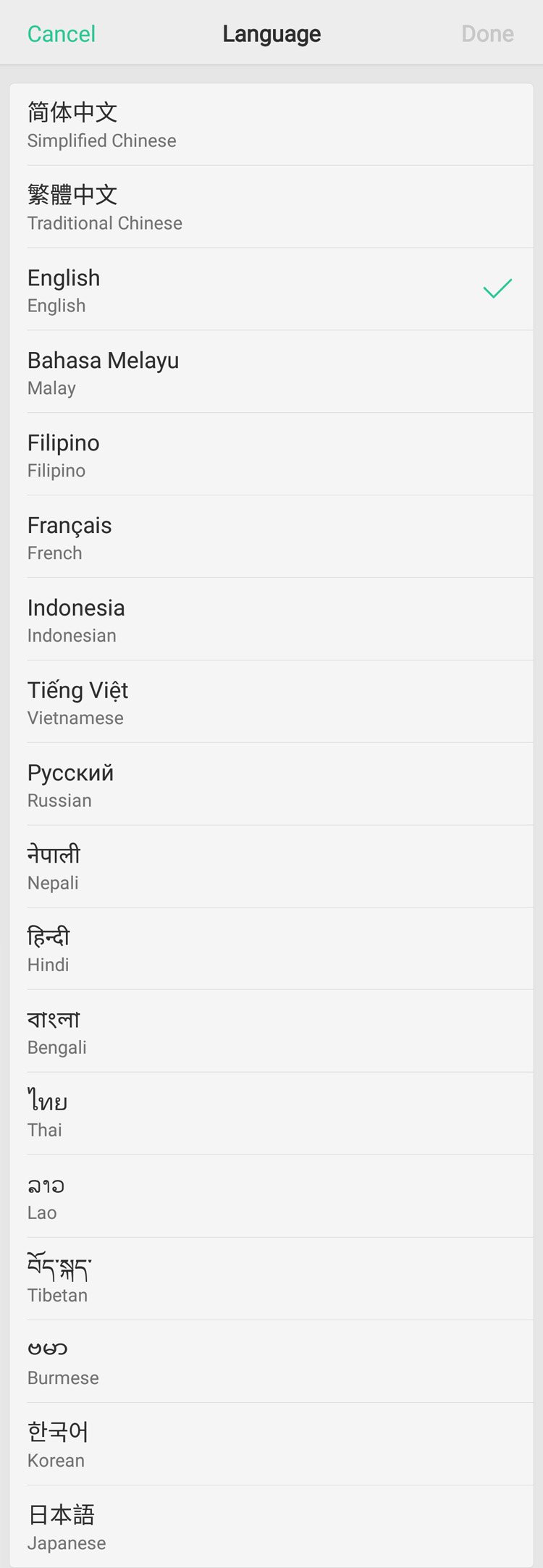This screenshot has height=1568, width=543.
Task: Select the checked English language row
Action: [x=271, y=290]
